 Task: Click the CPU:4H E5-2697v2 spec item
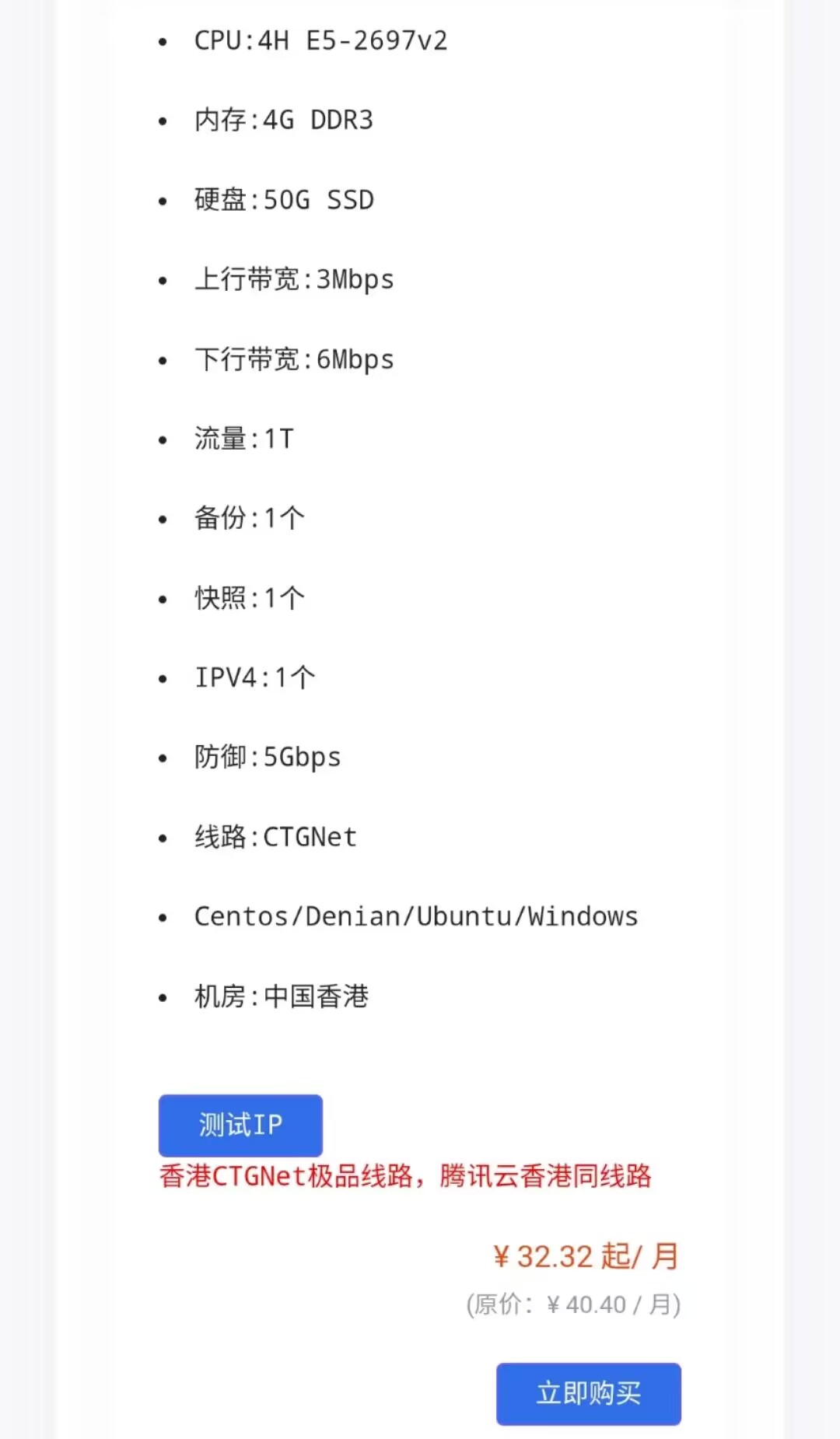(x=321, y=41)
